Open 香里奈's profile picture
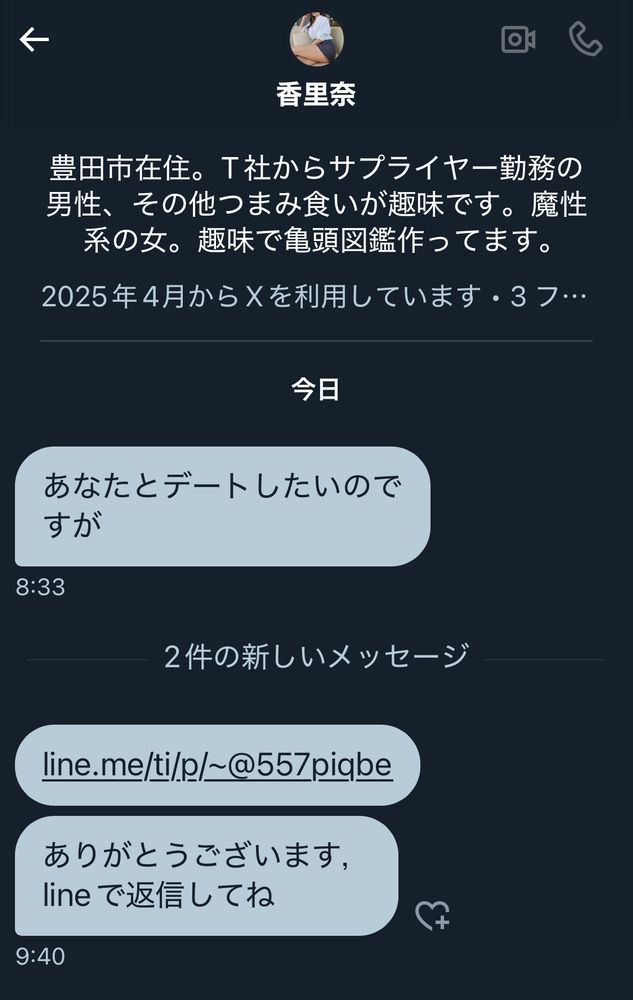Viewport: 633px width, 1000px height. 316,39
